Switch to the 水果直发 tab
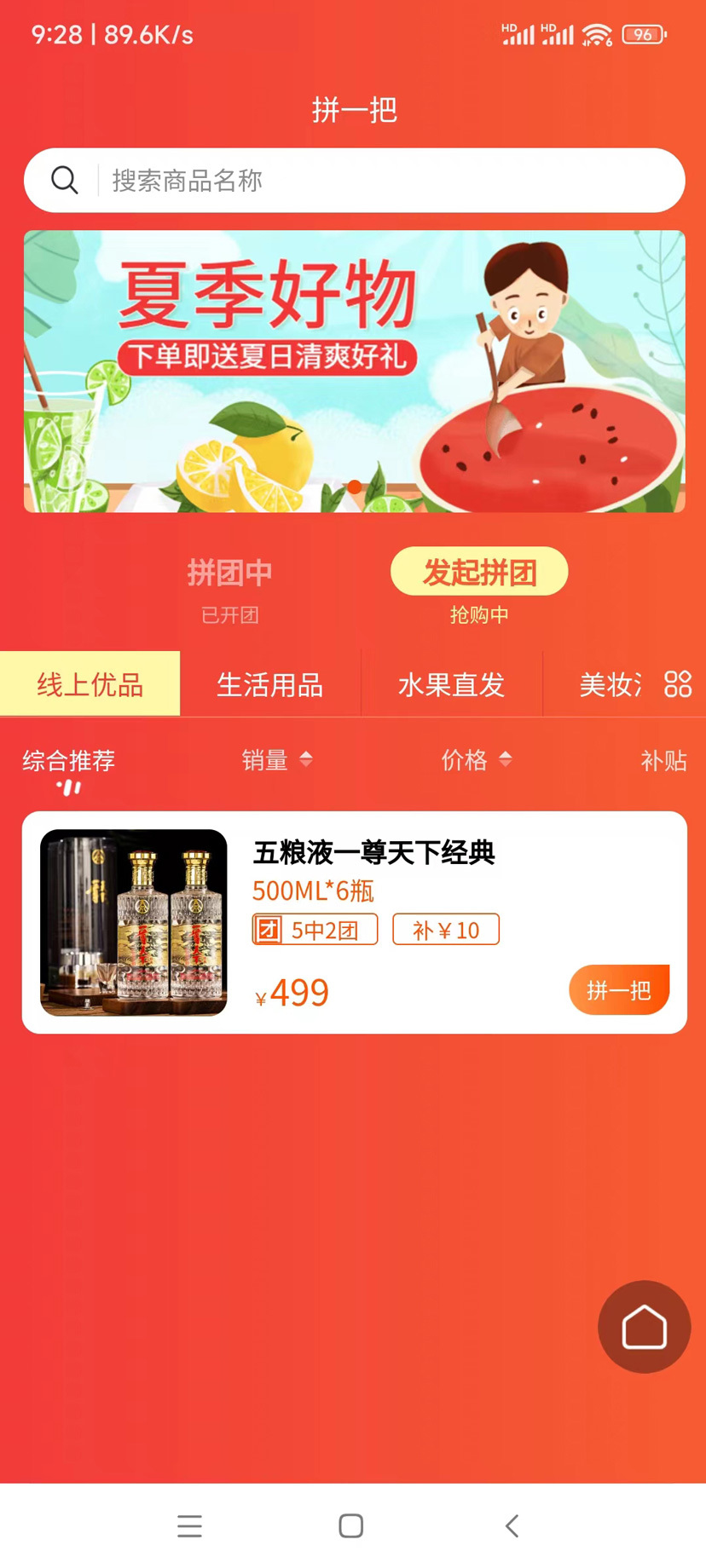Viewport: 706px width, 1568px height. [x=452, y=683]
